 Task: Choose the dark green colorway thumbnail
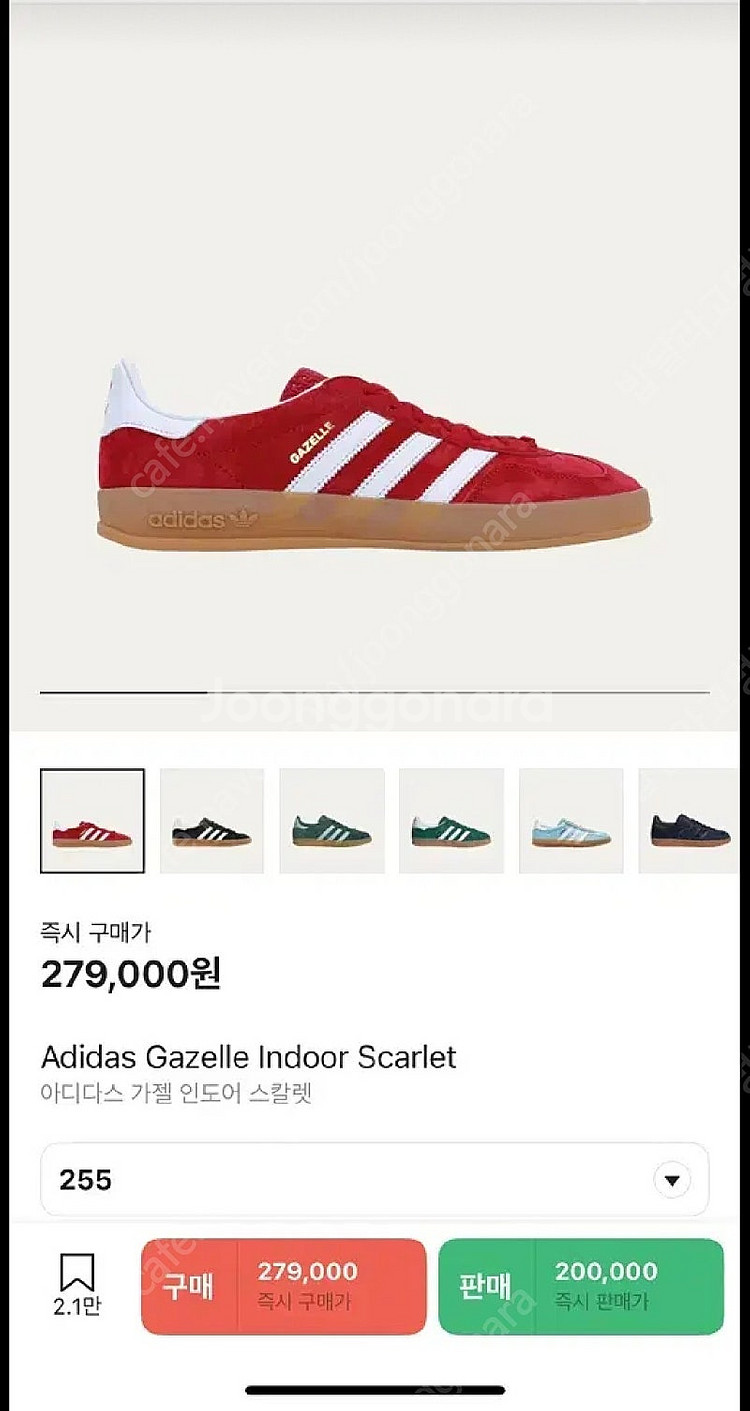point(332,821)
